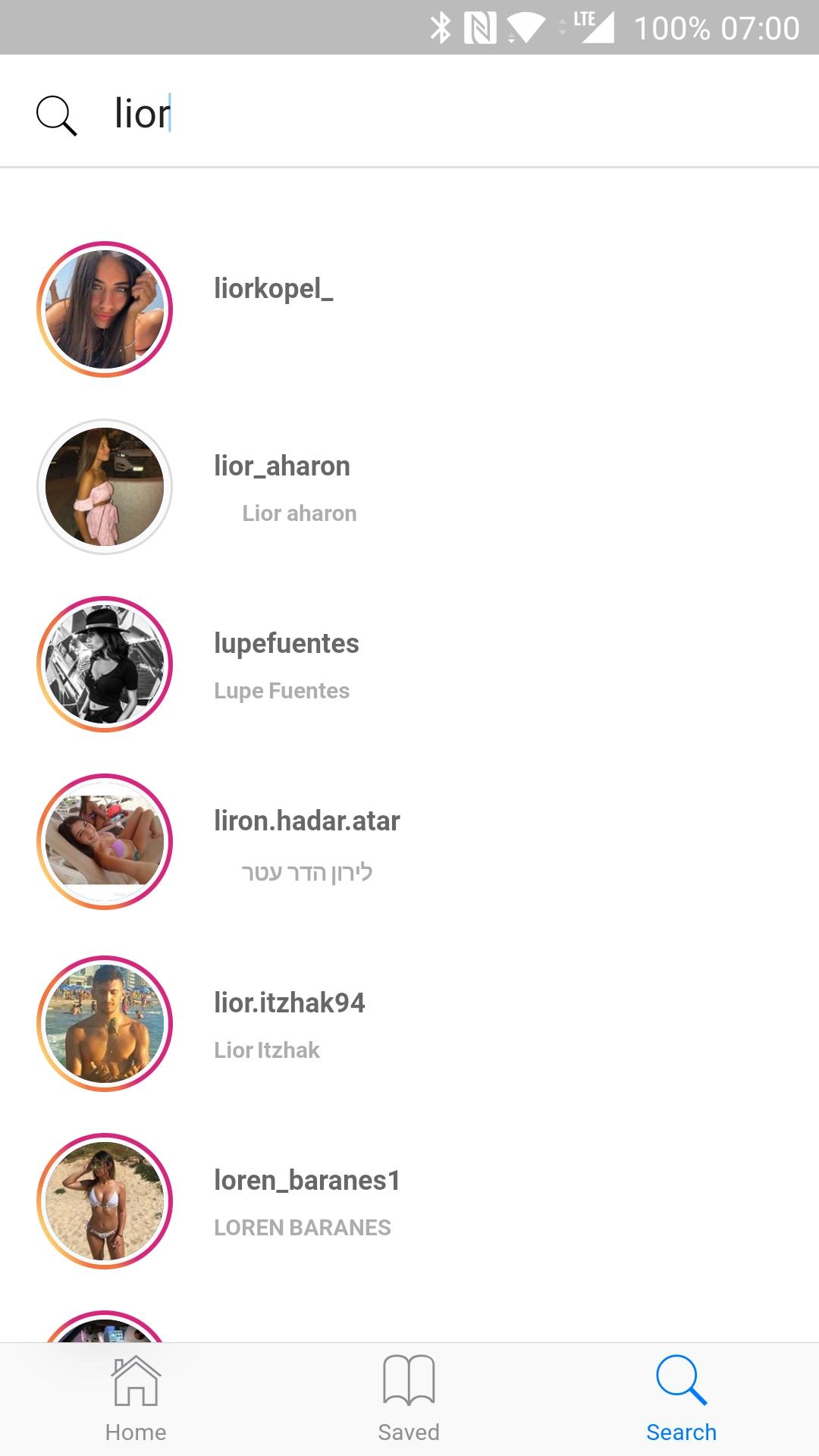The height and width of the screenshot is (1456, 819).
Task: Tap the magnifier icon beside the query
Action: (57, 115)
